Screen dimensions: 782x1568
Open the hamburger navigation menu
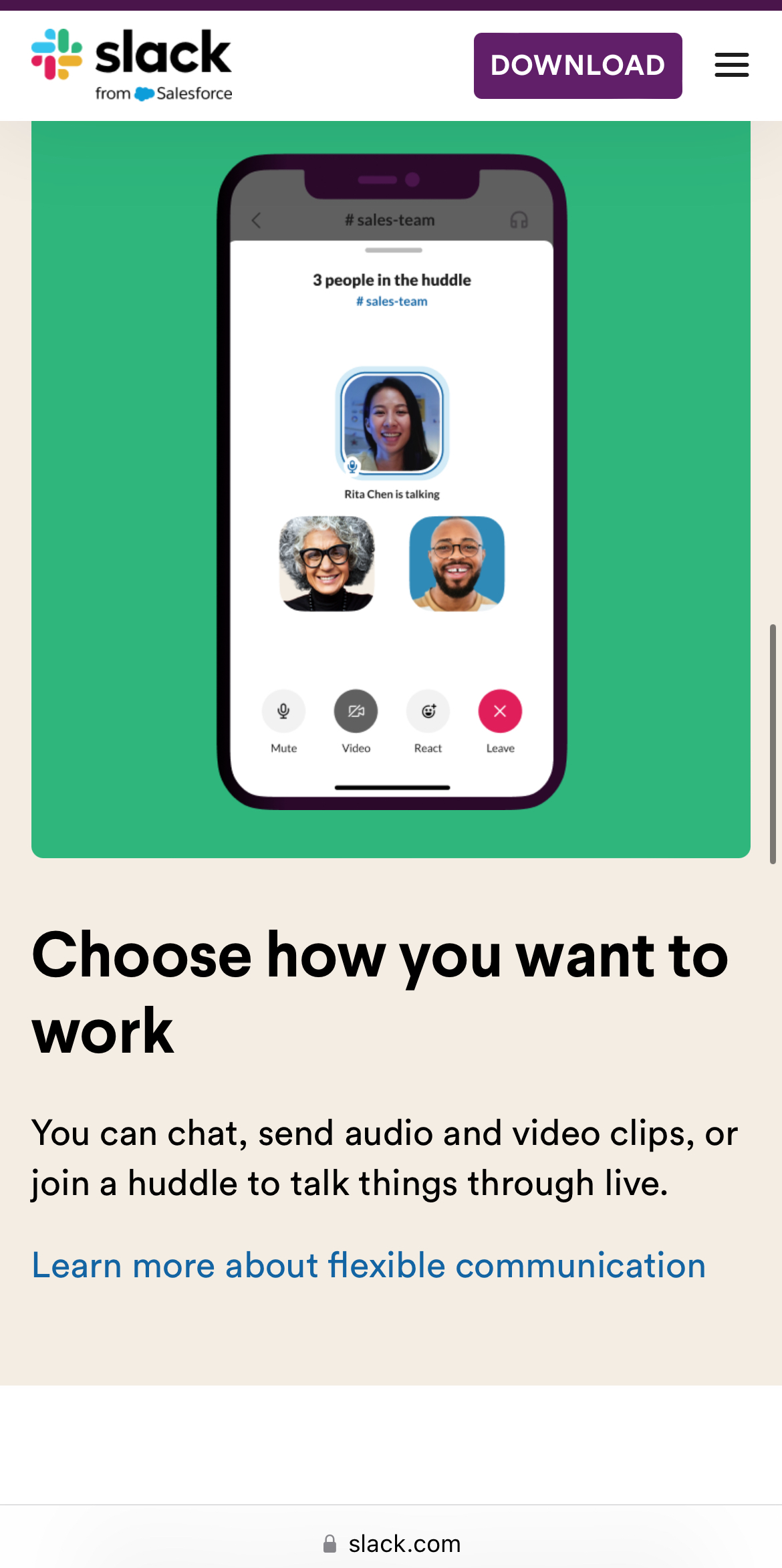point(731,66)
